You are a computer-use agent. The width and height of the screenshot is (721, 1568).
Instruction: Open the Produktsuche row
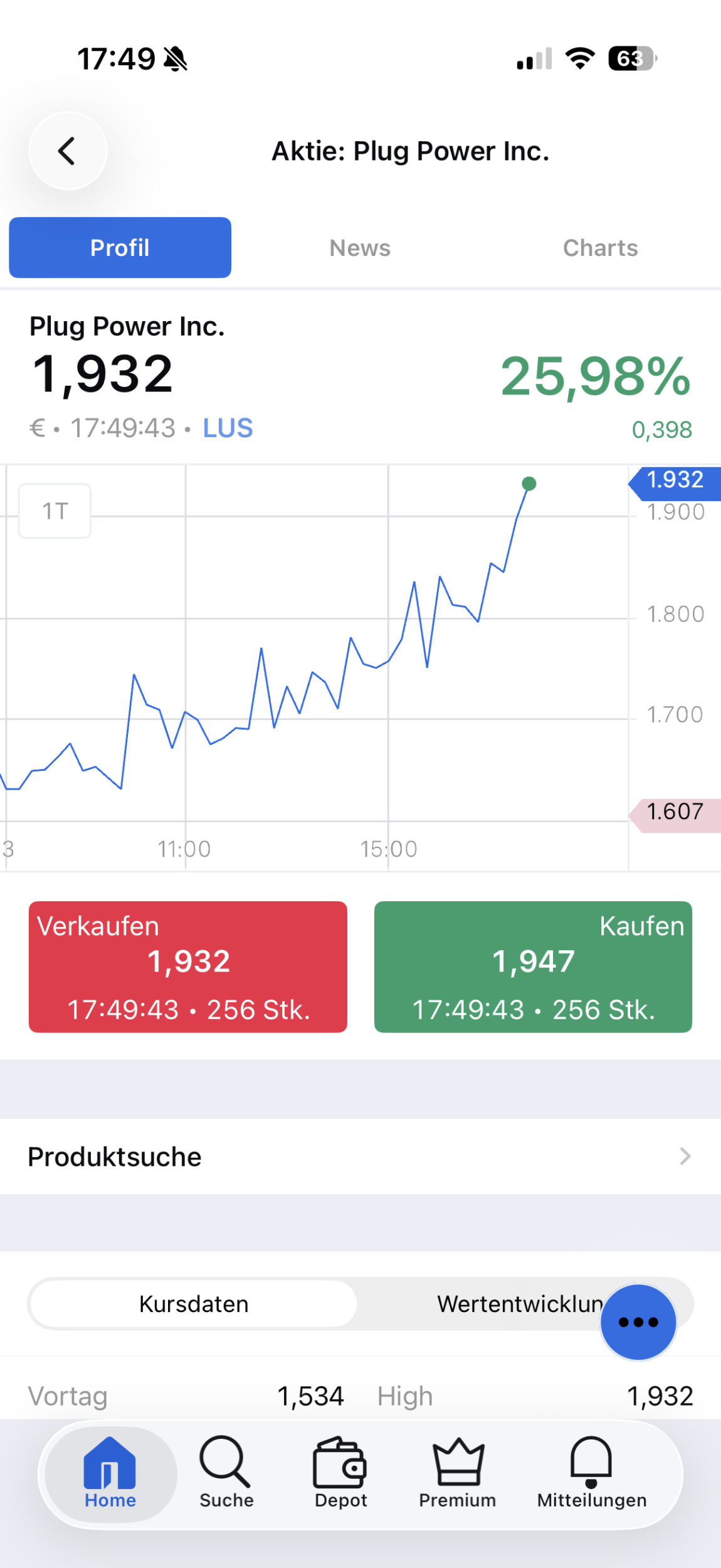tap(360, 1157)
